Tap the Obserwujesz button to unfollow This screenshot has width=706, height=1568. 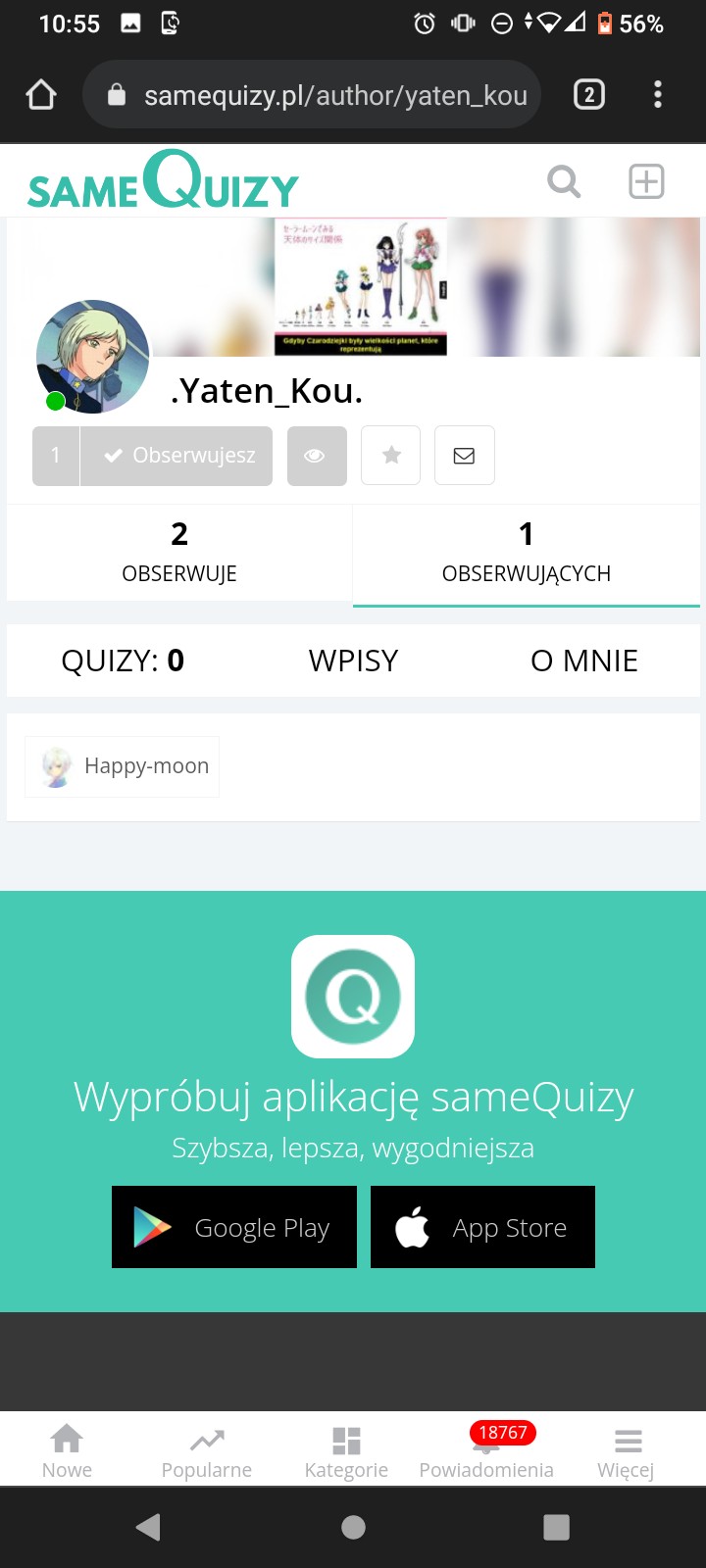[176, 456]
